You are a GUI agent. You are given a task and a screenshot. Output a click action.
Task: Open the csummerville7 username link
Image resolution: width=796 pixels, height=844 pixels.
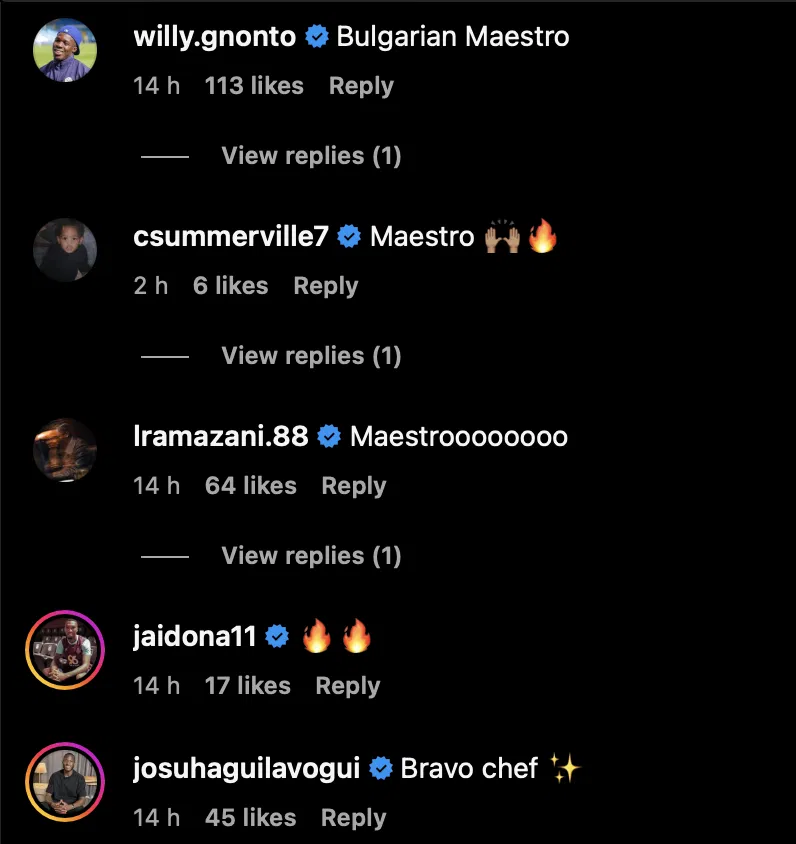[x=230, y=237]
